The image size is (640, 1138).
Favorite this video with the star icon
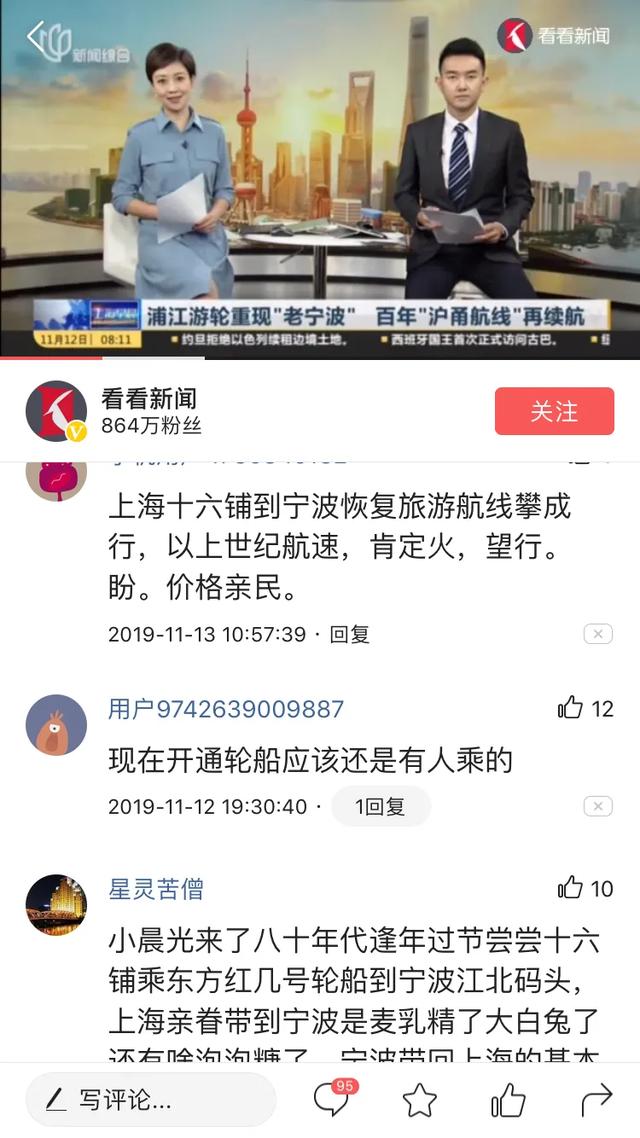point(420,1100)
